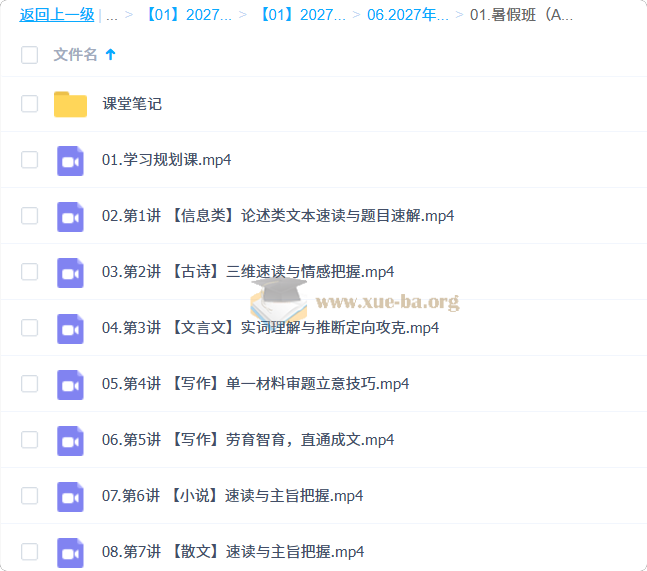Image resolution: width=647 pixels, height=571 pixels.
Task: Open 03.第2讲 古诗三维速读 video
Action: click(x=248, y=272)
